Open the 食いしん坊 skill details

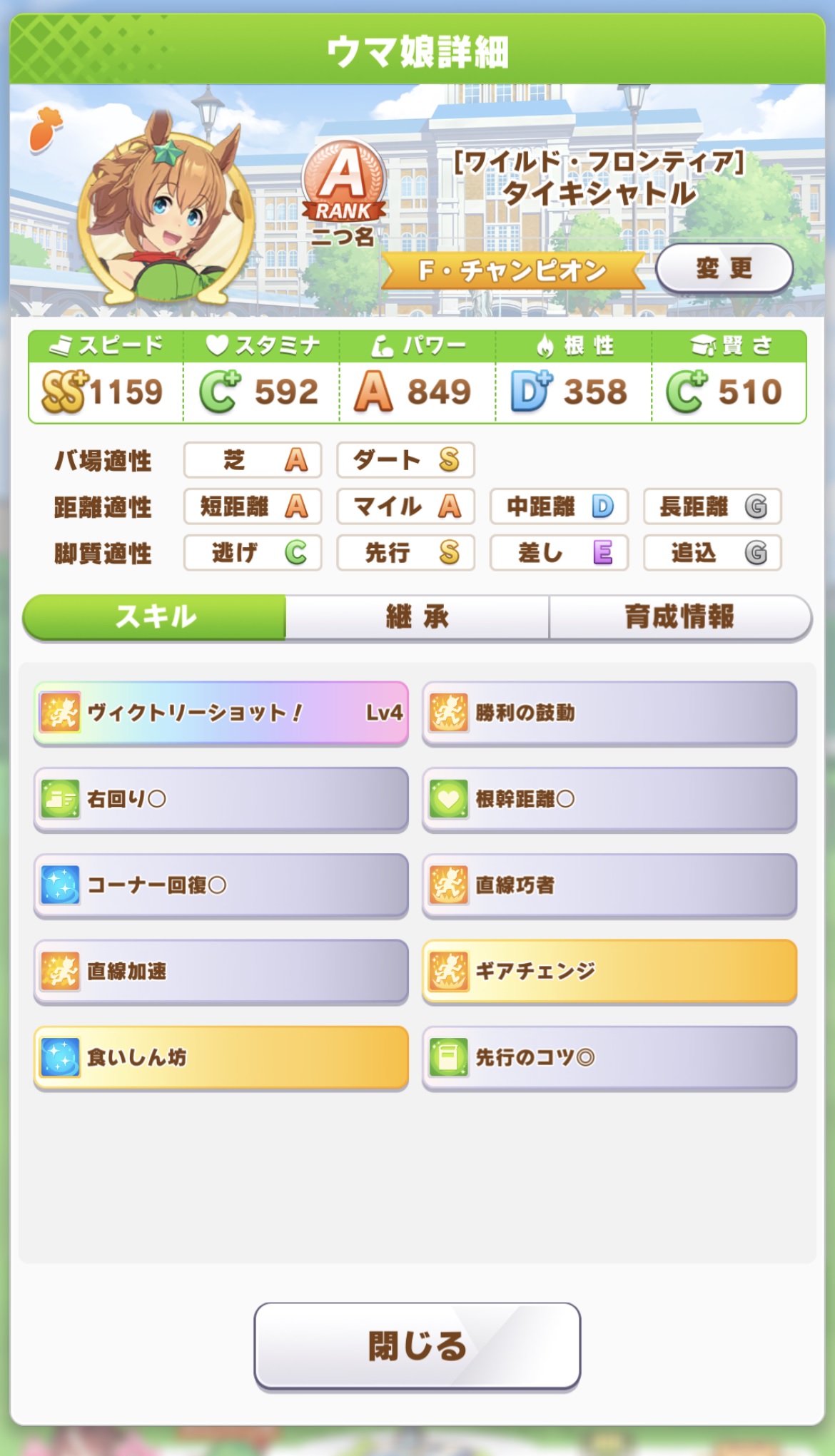pyautogui.click(x=221, y=1057)
